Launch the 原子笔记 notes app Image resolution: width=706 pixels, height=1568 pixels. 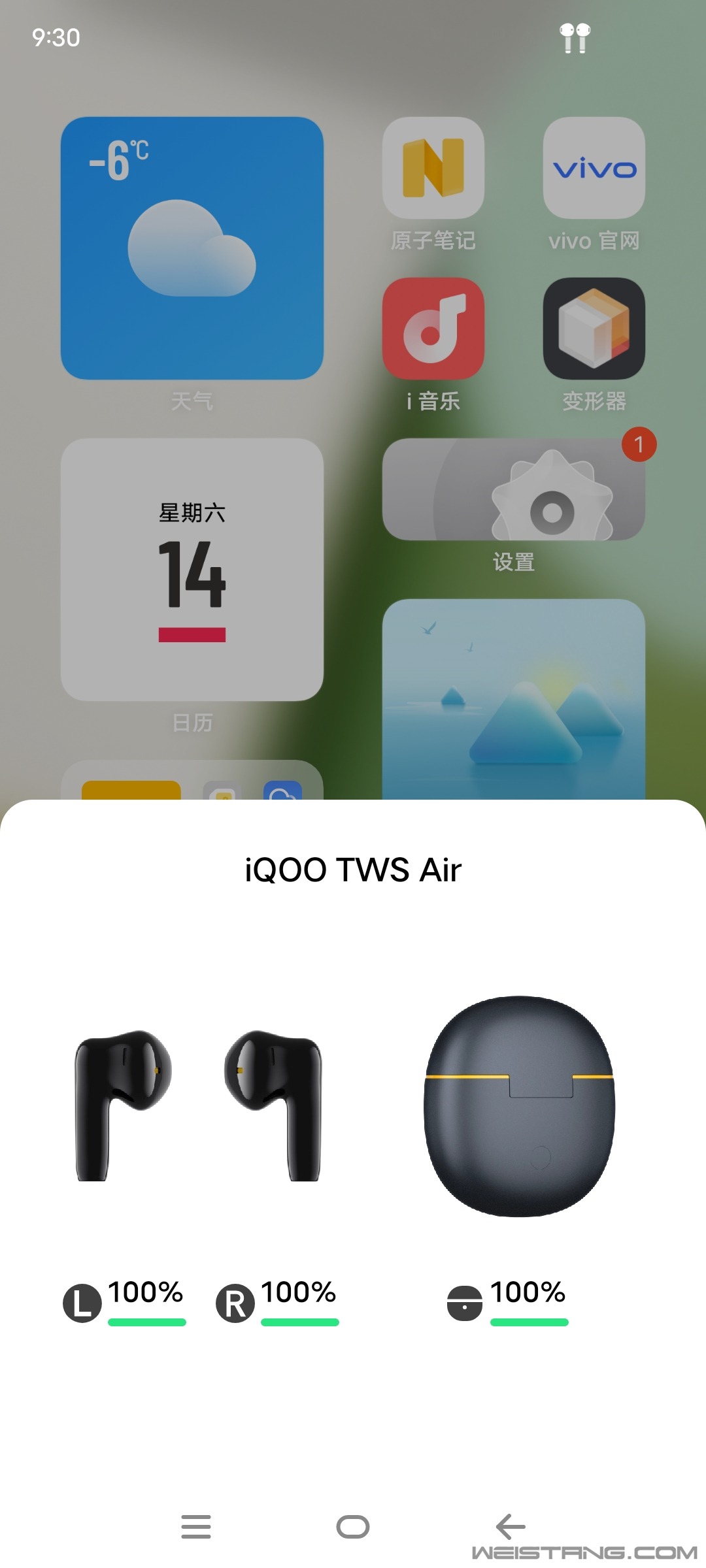coord(433,168)
